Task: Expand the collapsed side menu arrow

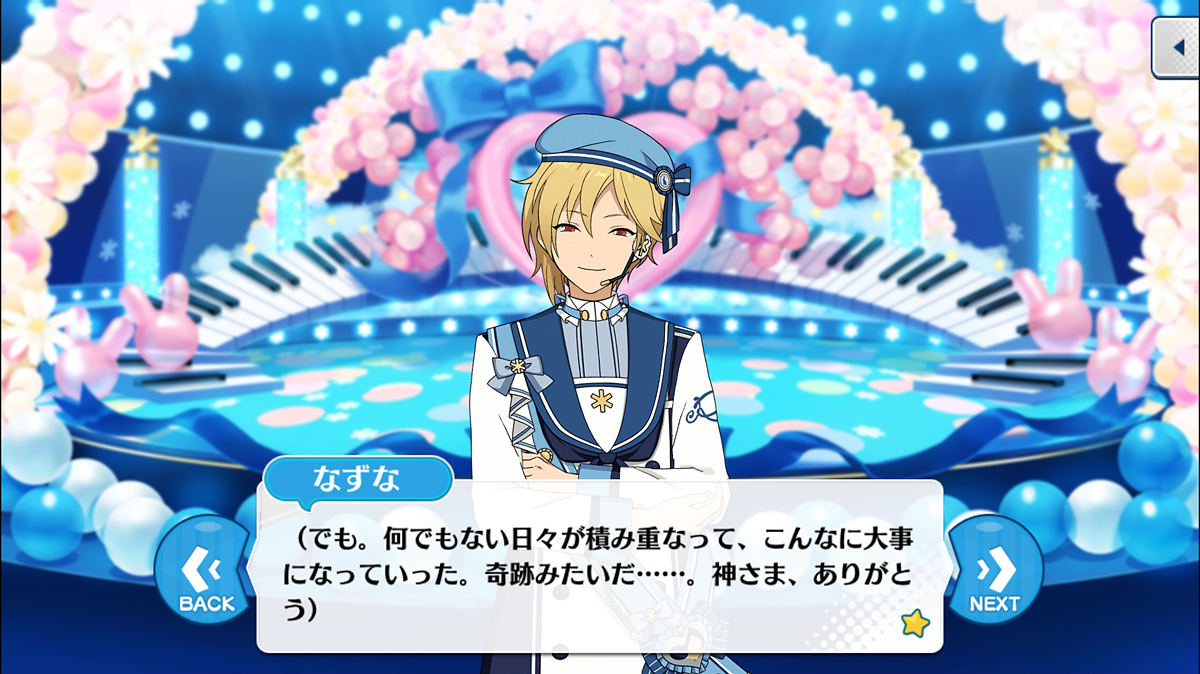Action: (1176, 46)
